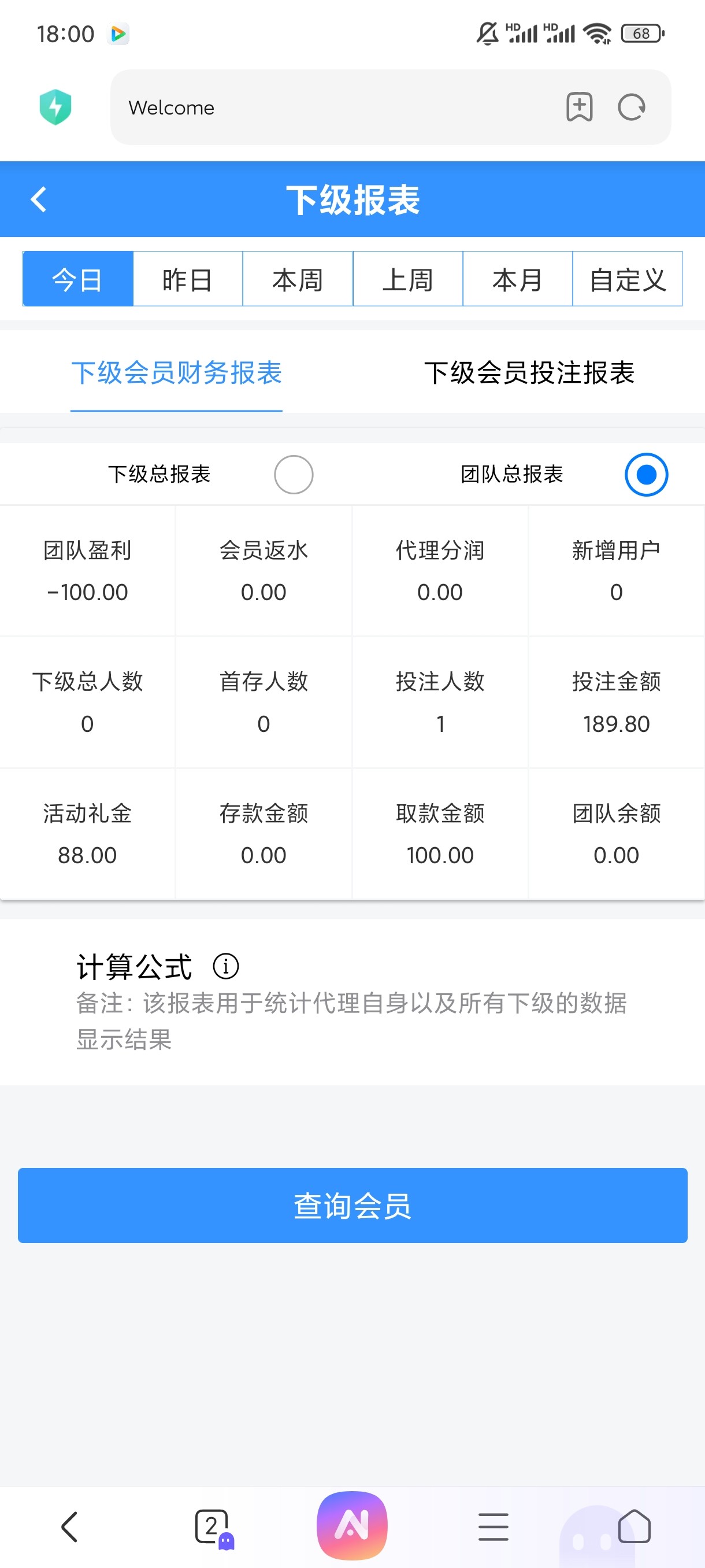Viewport: 705px width, 1568px height.
Task: Tap the 查询会员 button
Action: pos(352,1205)
